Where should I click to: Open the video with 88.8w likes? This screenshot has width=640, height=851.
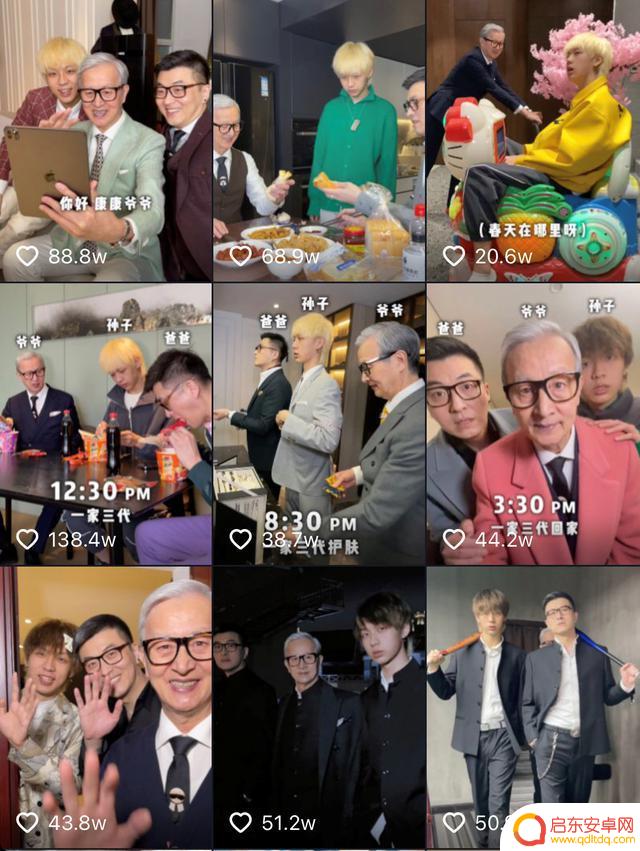[x=105, y=140]
